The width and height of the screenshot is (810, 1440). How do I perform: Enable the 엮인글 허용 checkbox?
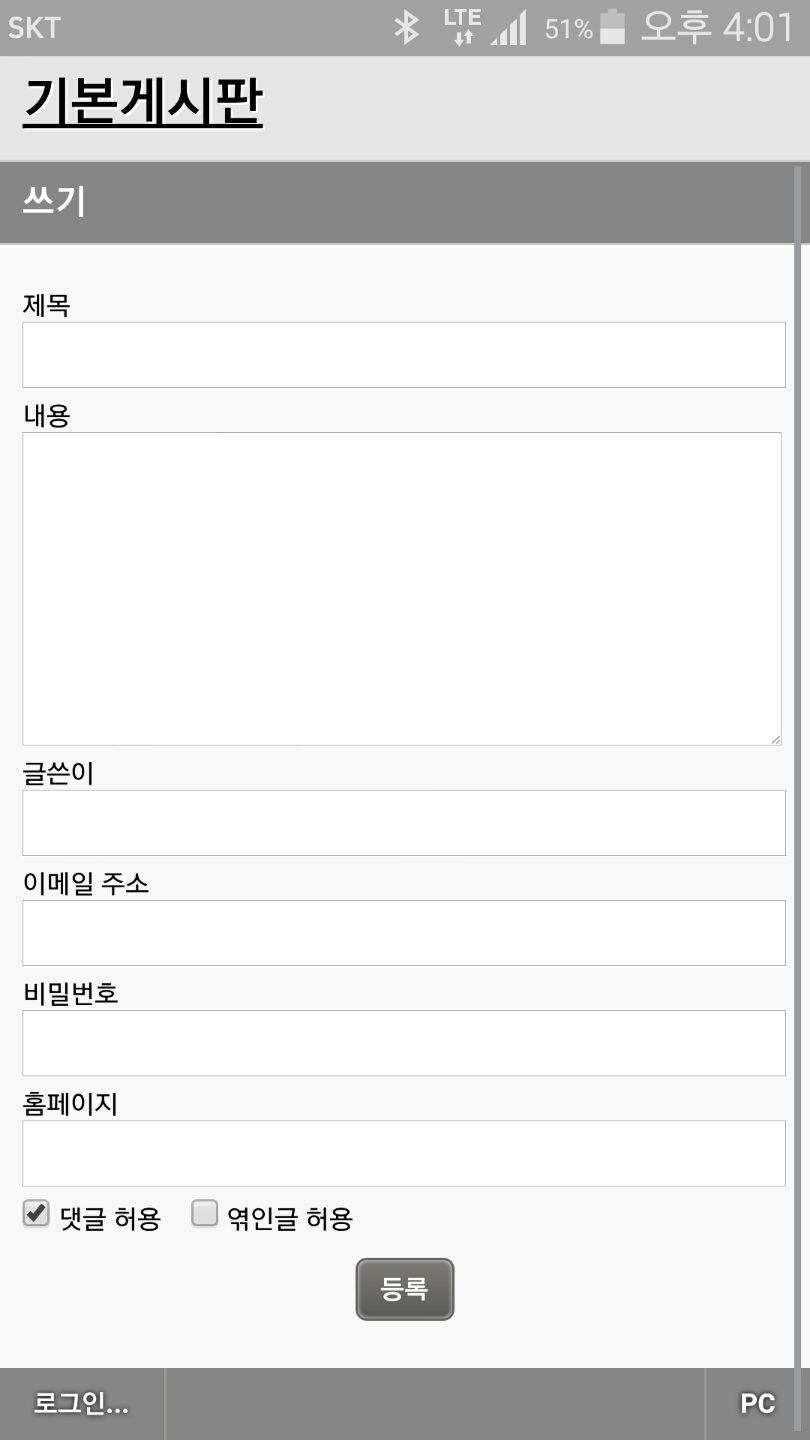point(204,1215)
